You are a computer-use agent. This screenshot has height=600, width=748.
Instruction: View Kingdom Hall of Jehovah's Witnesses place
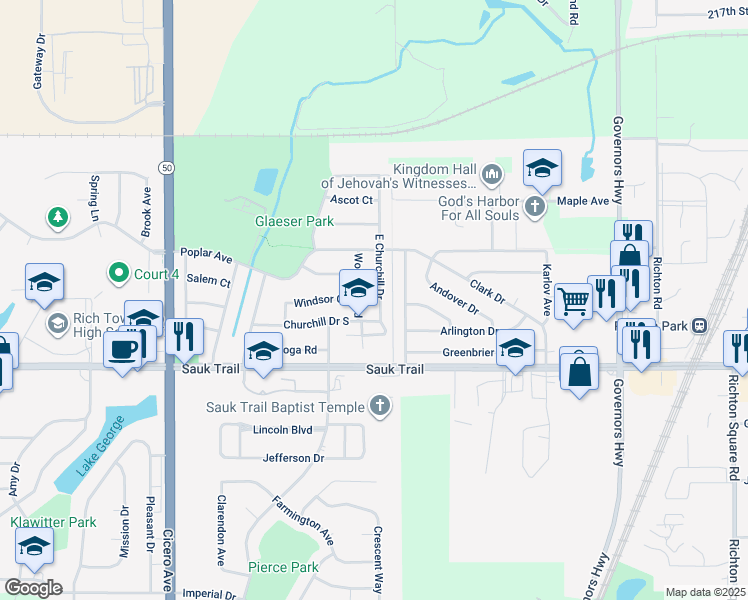pos(491,176)
